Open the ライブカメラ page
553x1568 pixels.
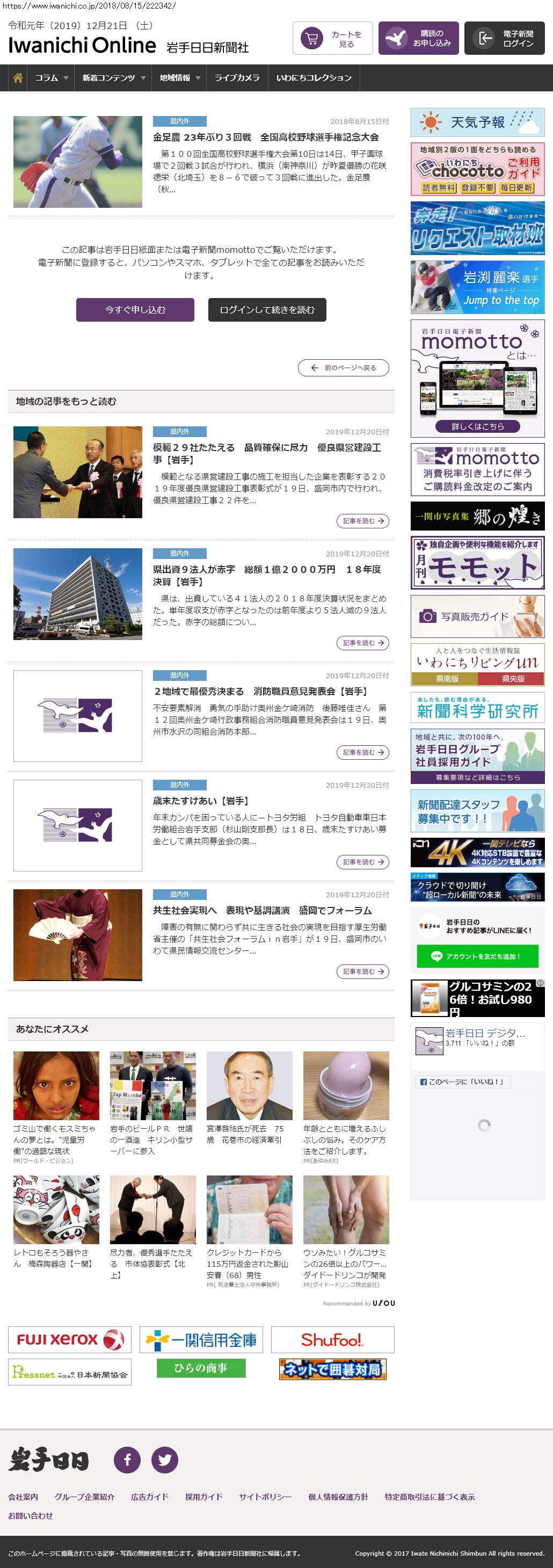tap(237, 78)
